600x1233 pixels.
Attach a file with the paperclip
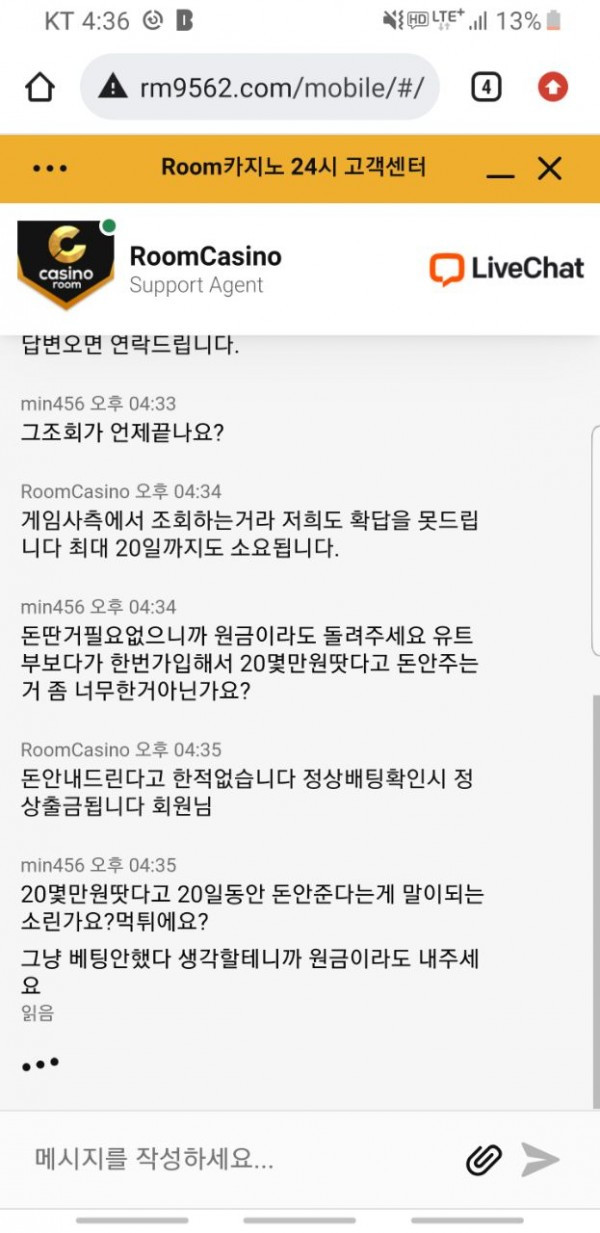click(x=484, y=1160)
